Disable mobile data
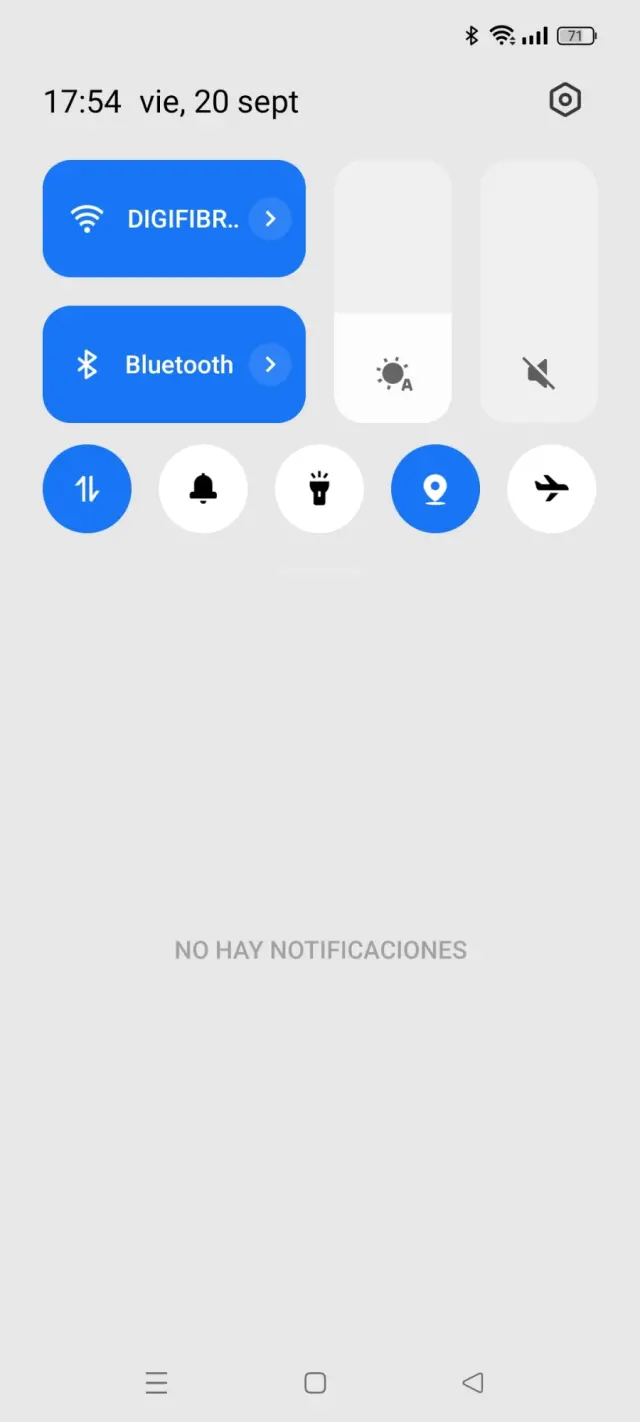 click(87, 489)
